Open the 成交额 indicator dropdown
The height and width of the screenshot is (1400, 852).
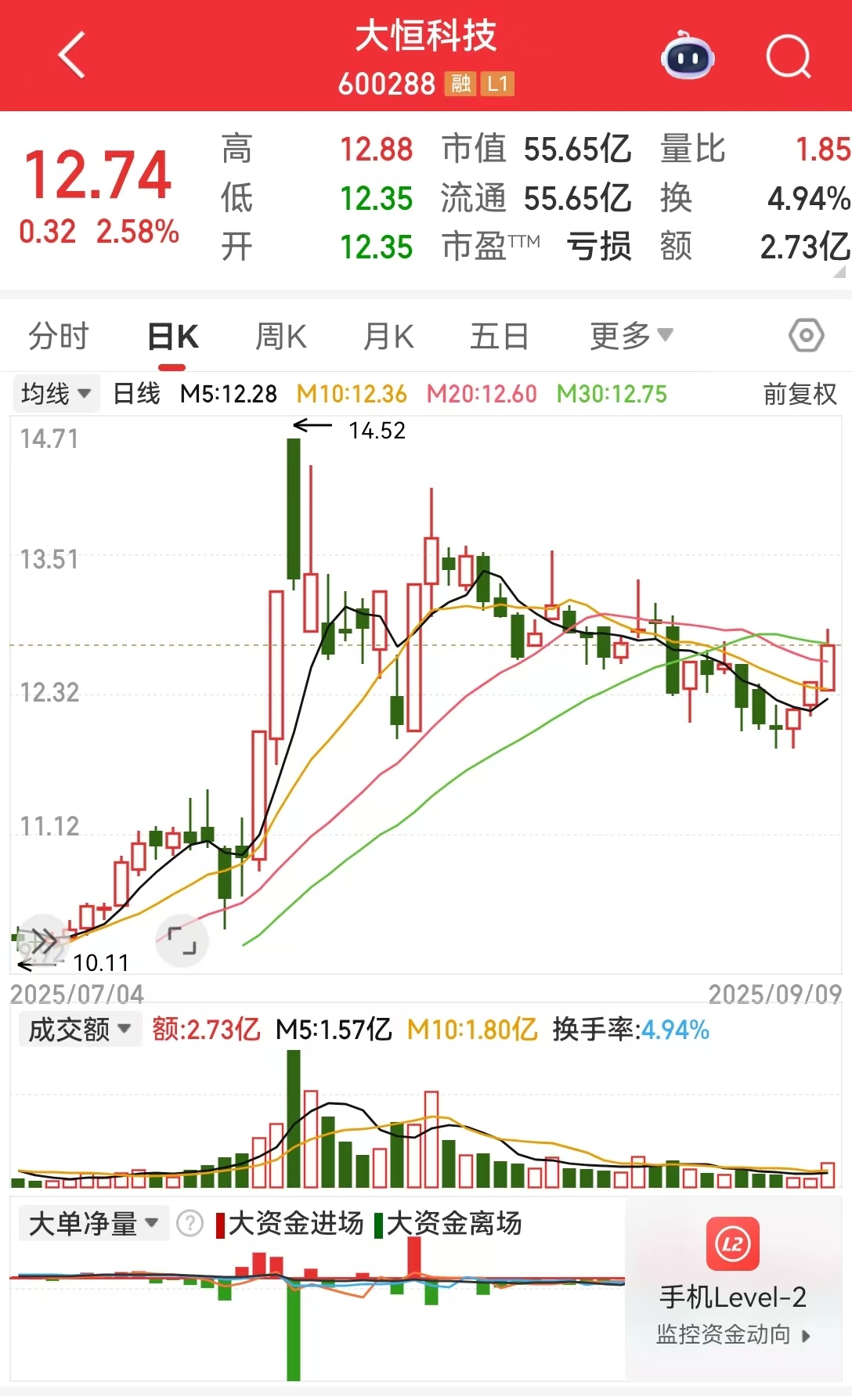click(x=80, y=1030)
